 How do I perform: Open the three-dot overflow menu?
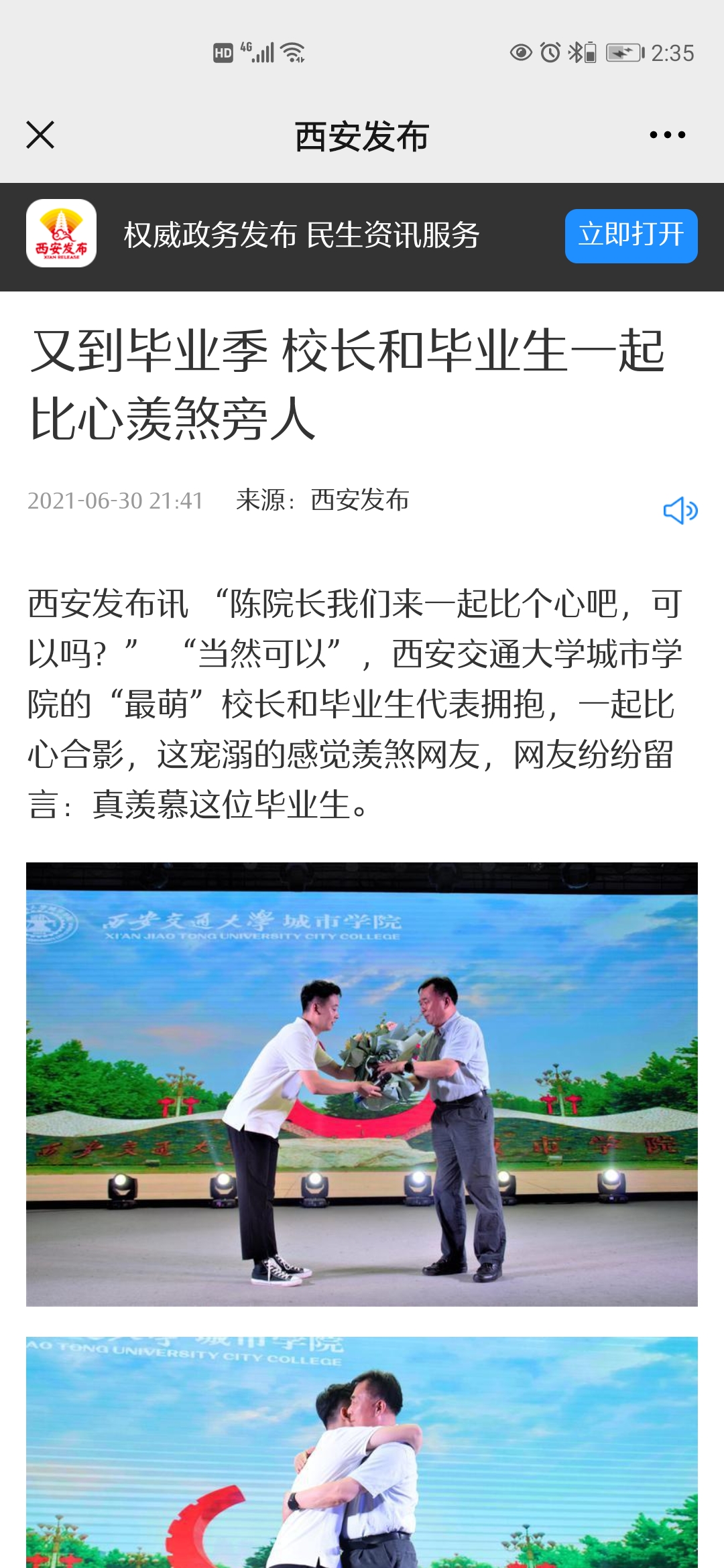pyautogui.click(x=667, y=135)
